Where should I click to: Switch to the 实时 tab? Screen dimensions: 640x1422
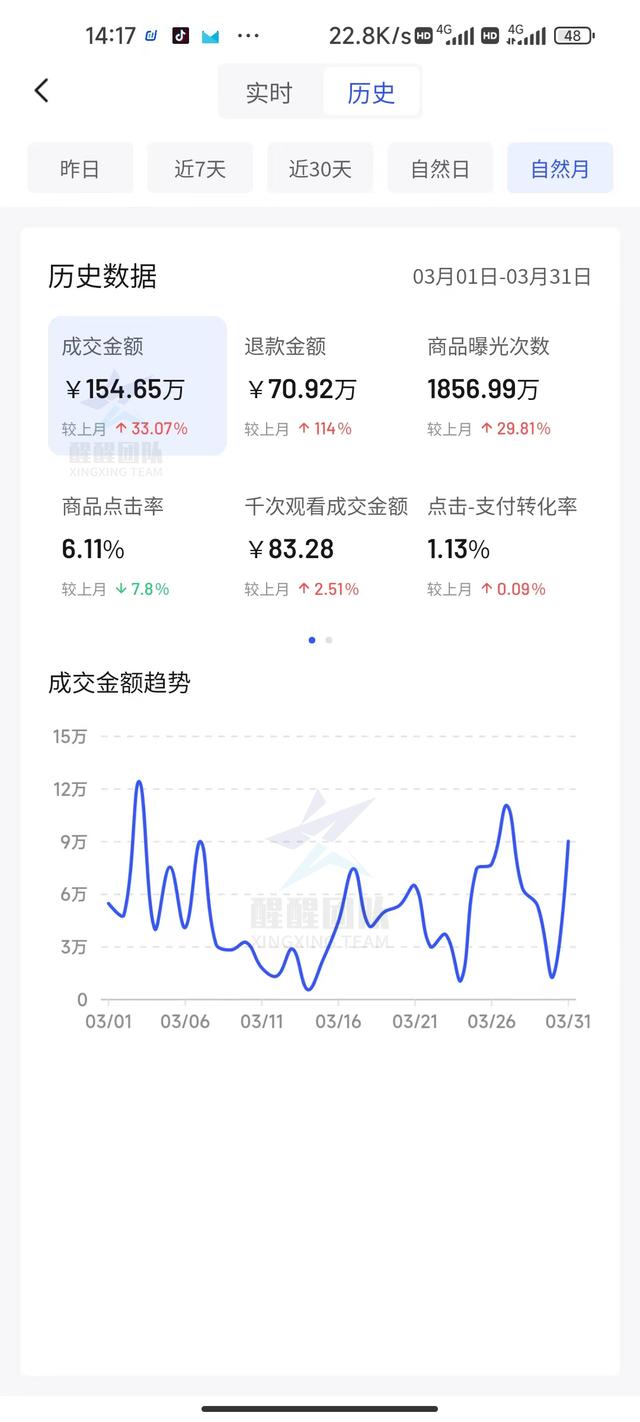[269, 93]
